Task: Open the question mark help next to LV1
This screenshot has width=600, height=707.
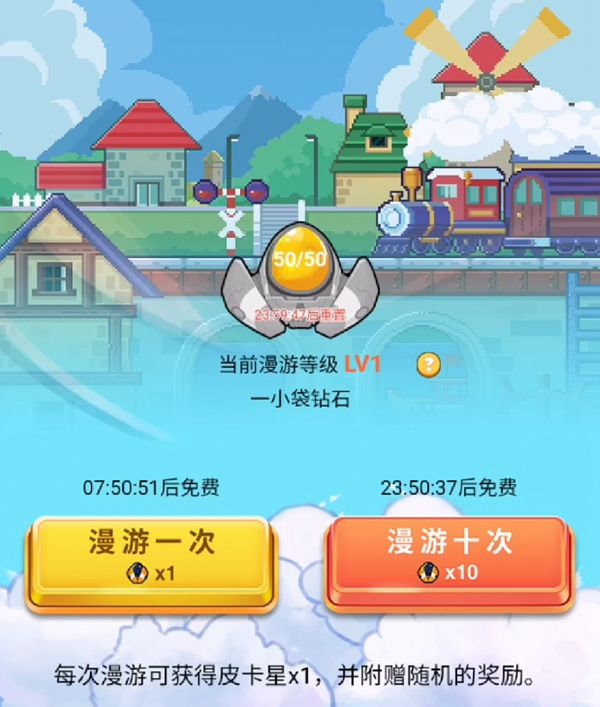Action: pos(428,365)
